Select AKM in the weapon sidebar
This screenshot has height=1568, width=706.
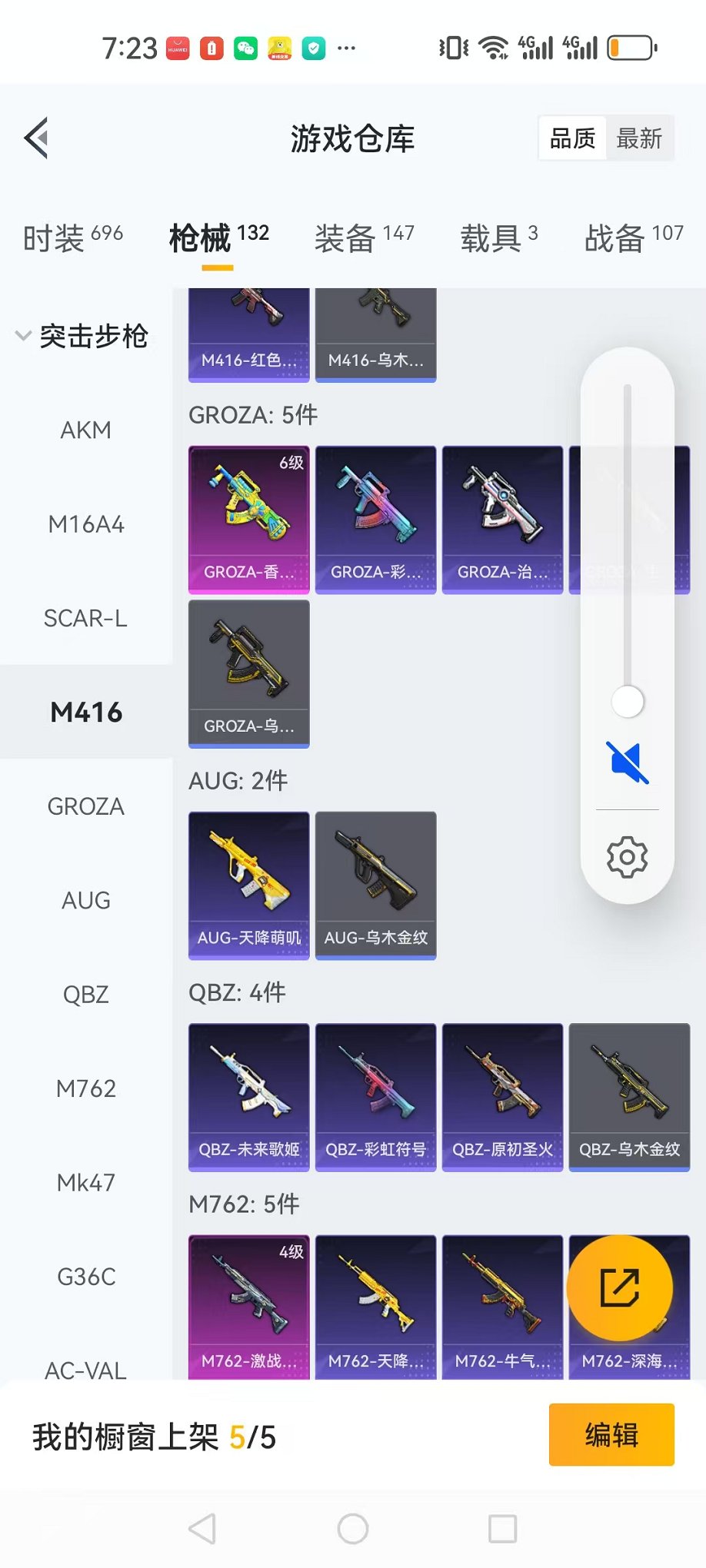pyautogui.click(x=85, y=430)
